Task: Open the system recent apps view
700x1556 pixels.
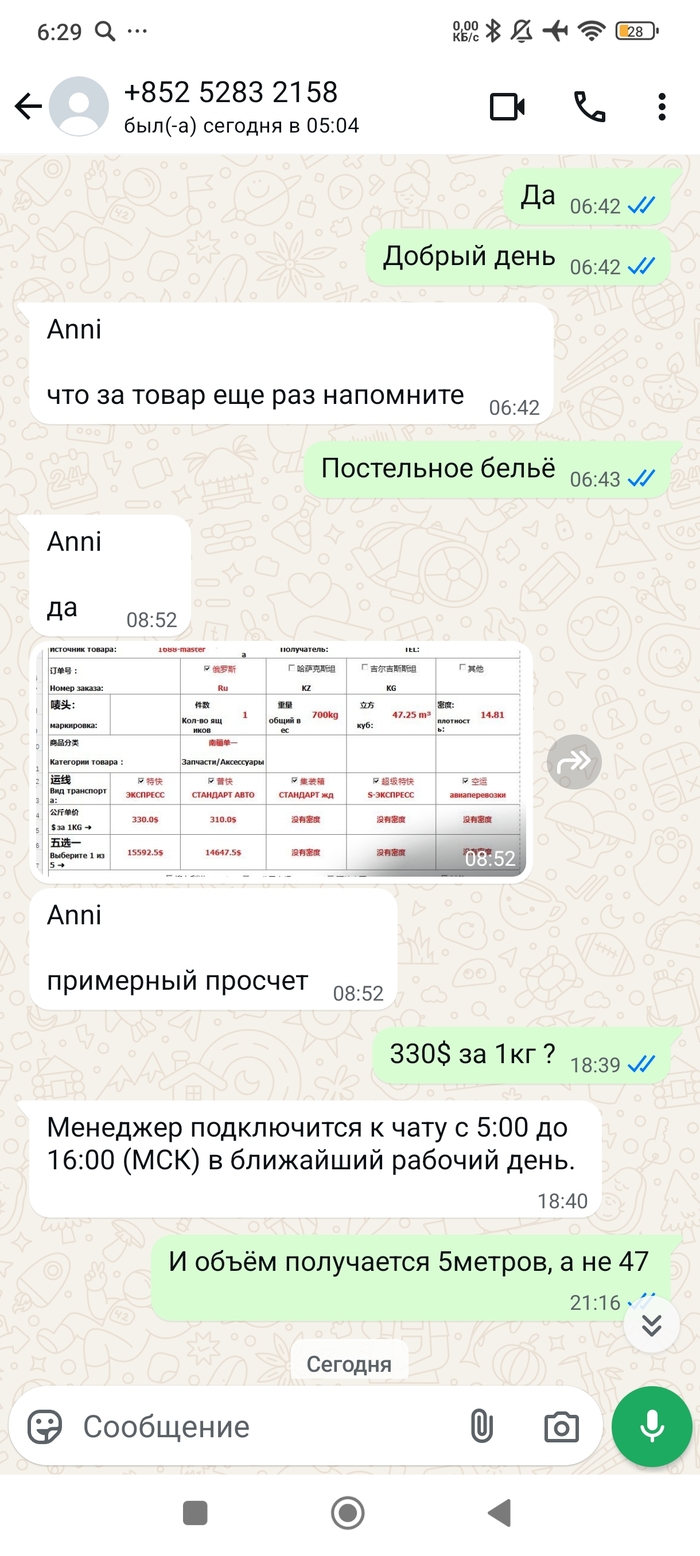Action: (x=195, y=1513)
